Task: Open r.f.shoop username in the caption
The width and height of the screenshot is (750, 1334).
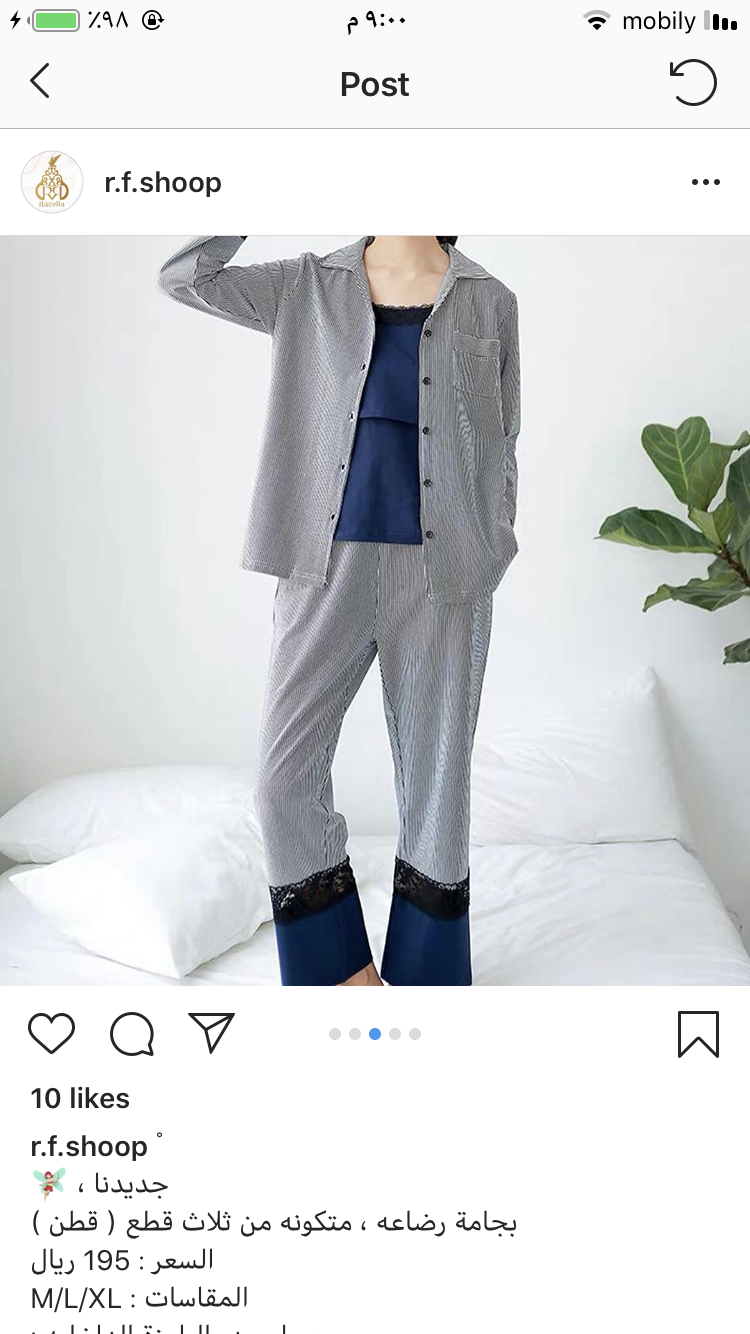Action: 89,1146
